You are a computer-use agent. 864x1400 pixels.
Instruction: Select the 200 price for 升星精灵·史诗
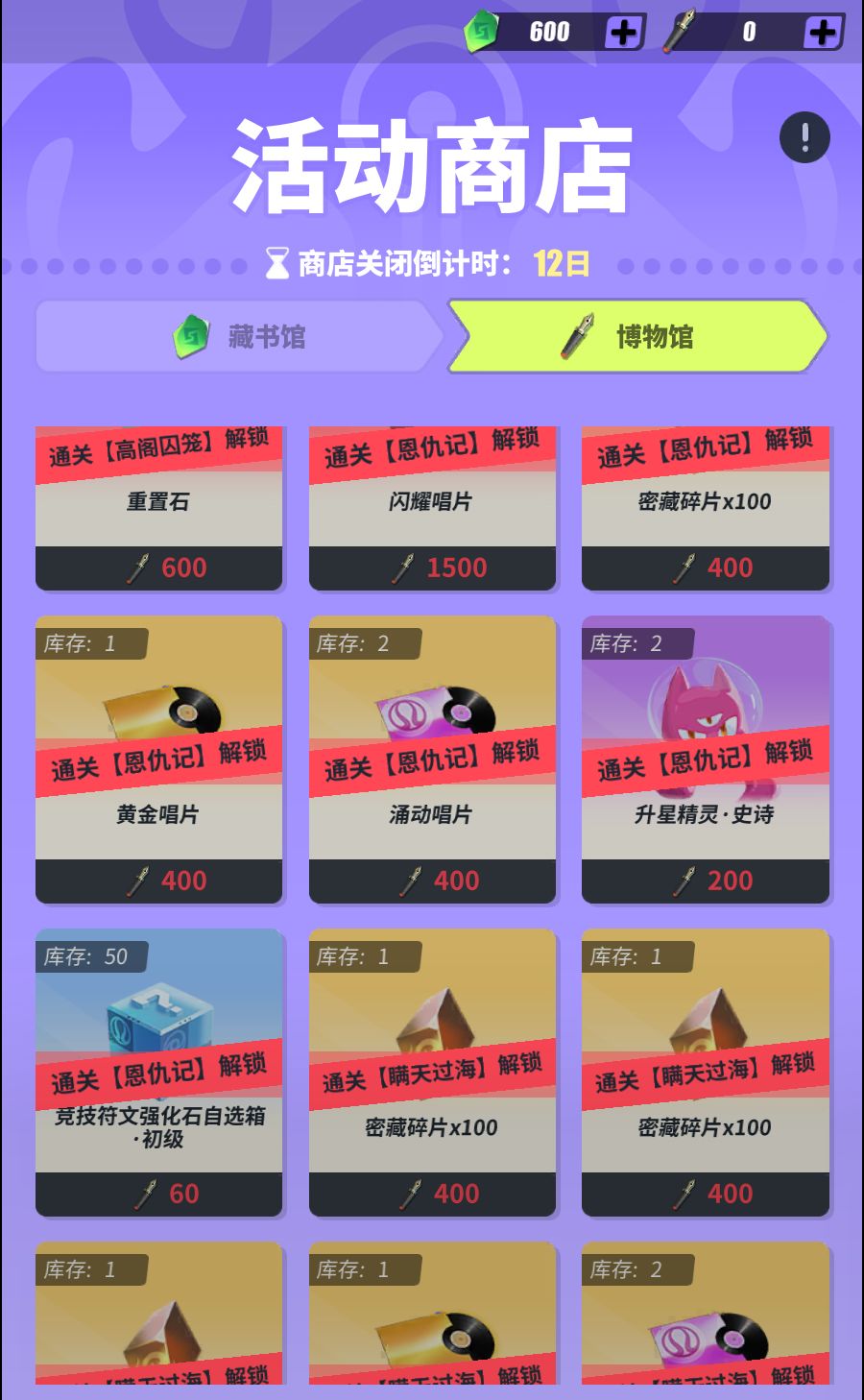coord(706,881)
